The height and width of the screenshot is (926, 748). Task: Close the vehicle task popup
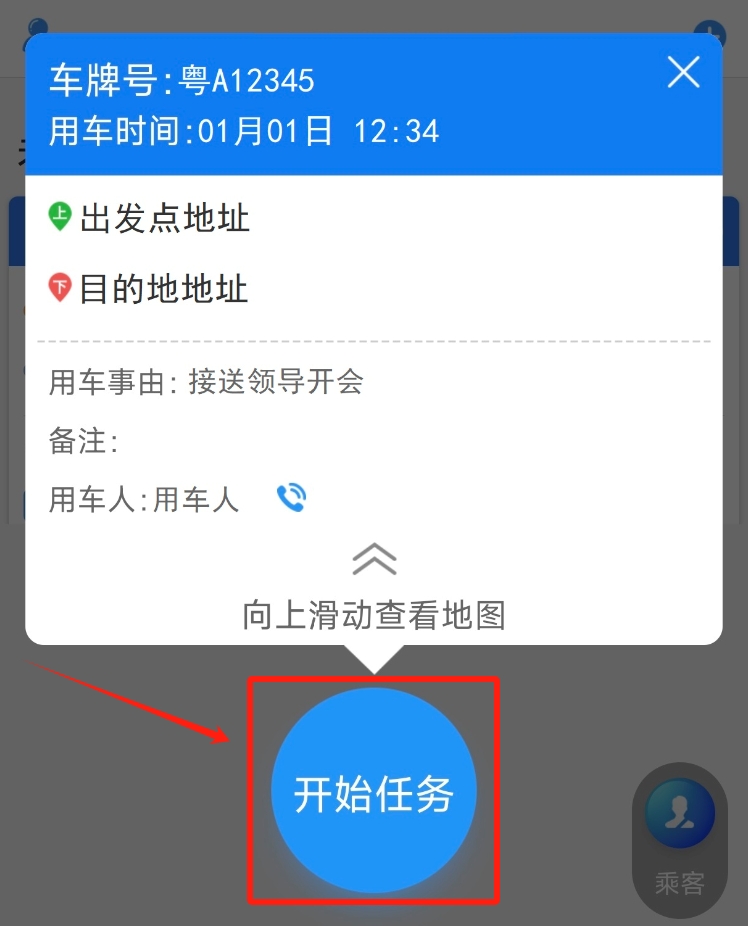684,72
